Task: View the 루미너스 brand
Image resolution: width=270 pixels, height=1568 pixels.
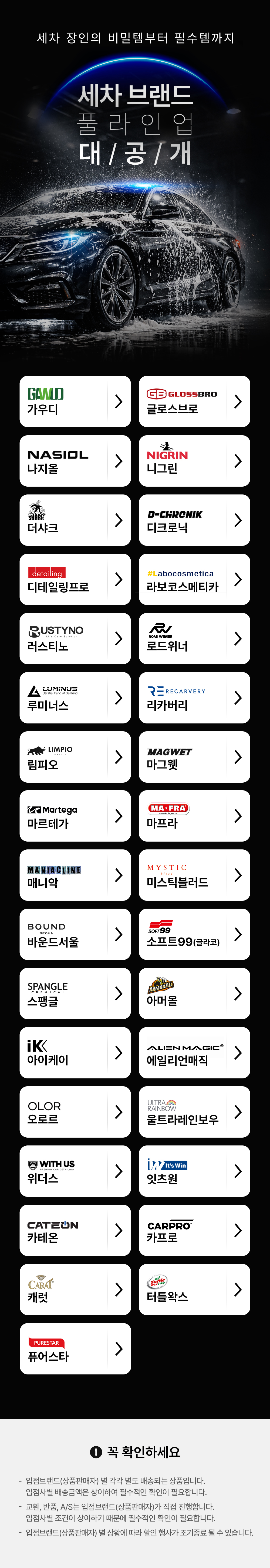Action: pos(75,697)
